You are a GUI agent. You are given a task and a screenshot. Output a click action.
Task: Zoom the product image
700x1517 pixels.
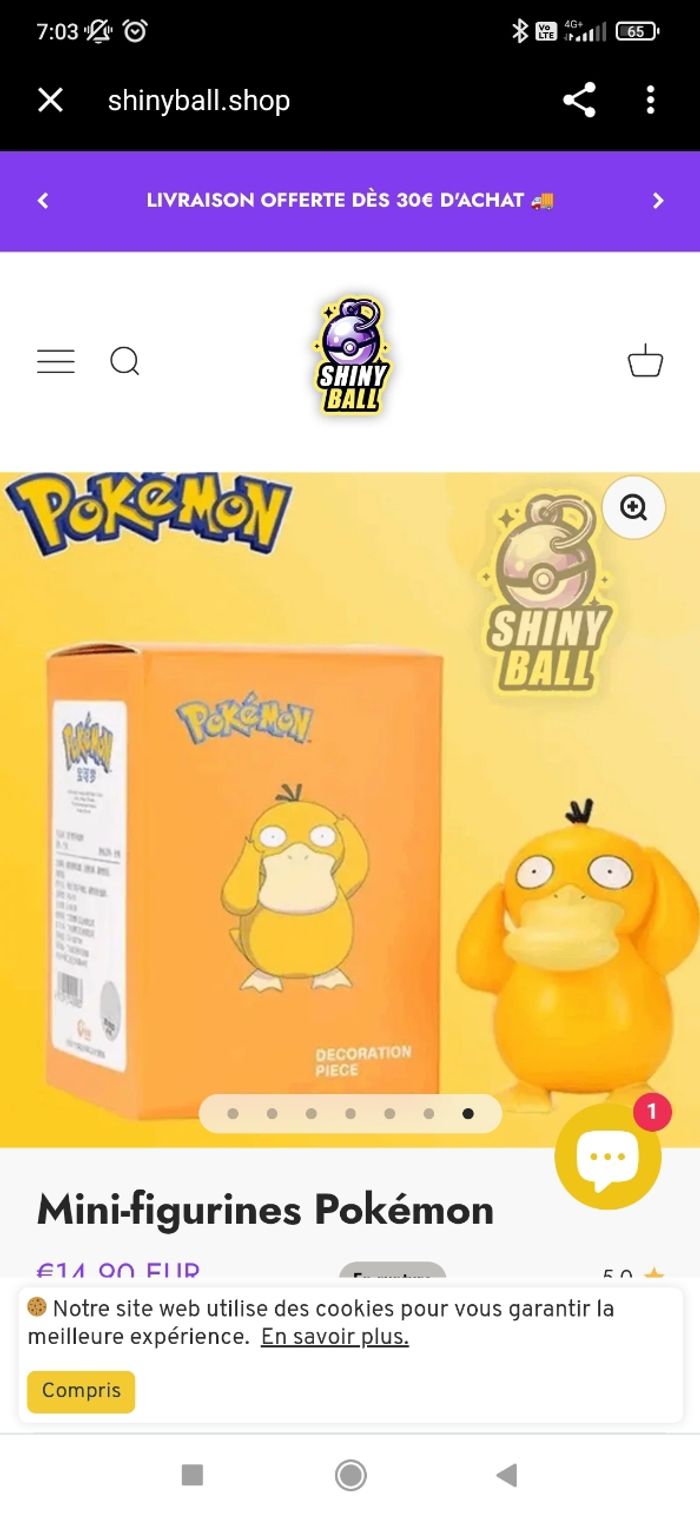(x=633, y=508)
